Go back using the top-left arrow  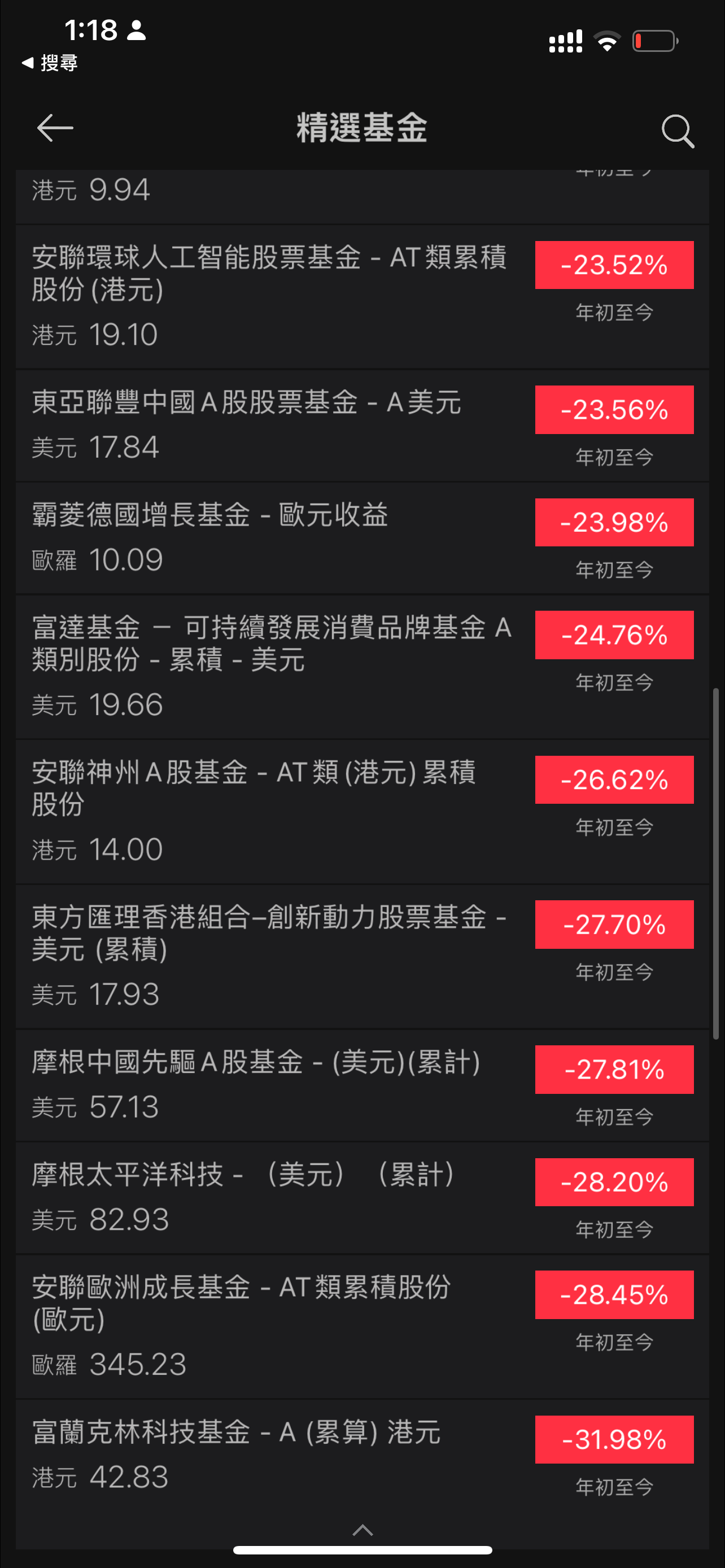[55, 128]
